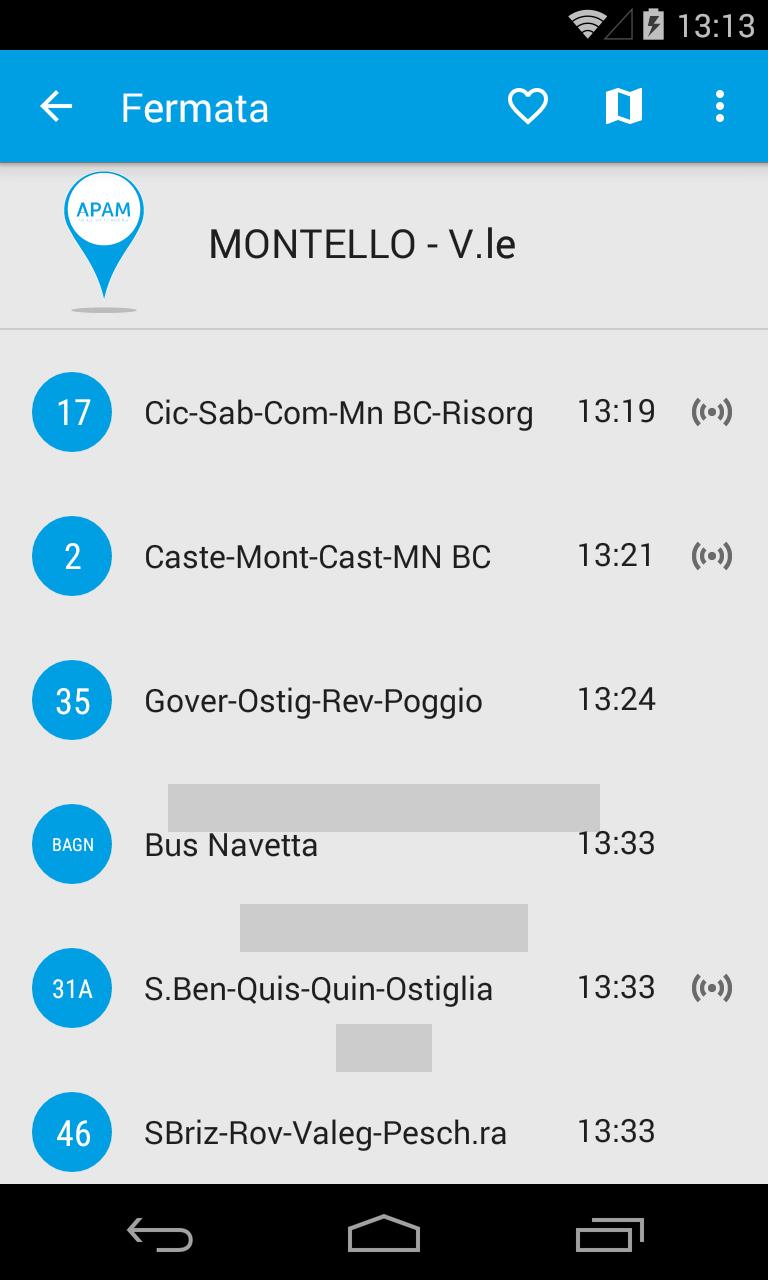Tap the system home button
The width and height of the screenshot is (768, 1280).
coord(384,1233)
